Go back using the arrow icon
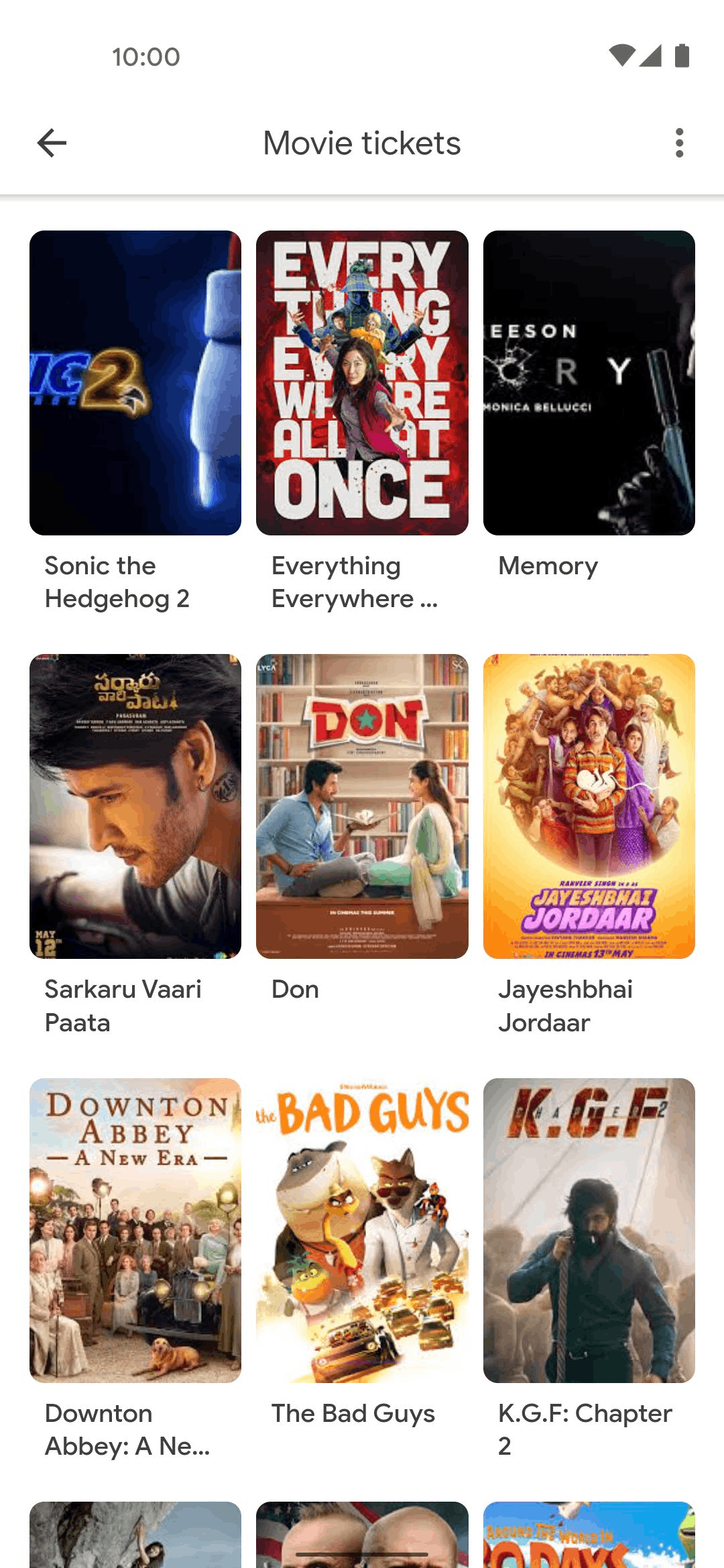The width and height of the screenshot is (724, 1568). pos(52,143)
